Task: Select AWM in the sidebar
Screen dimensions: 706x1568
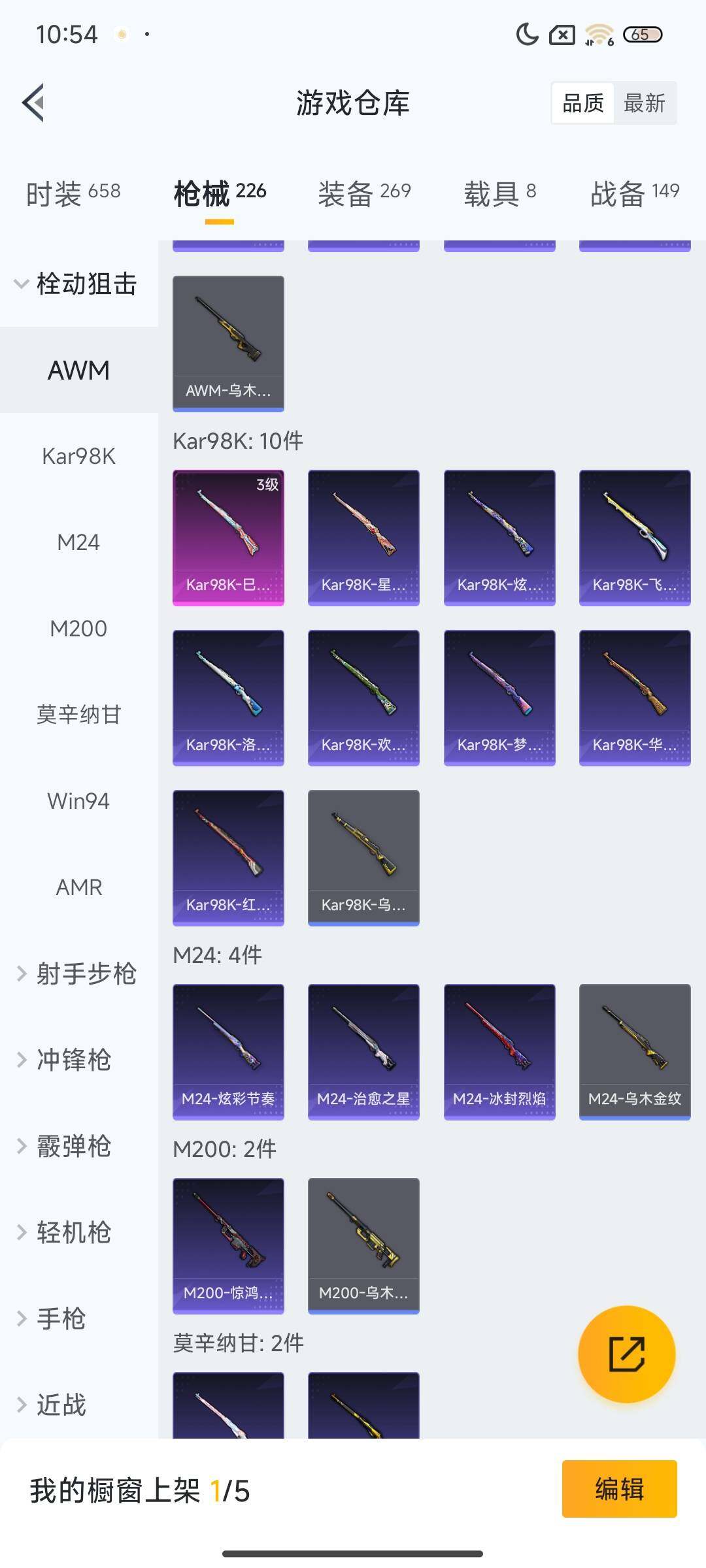Action: coord(78,370)
